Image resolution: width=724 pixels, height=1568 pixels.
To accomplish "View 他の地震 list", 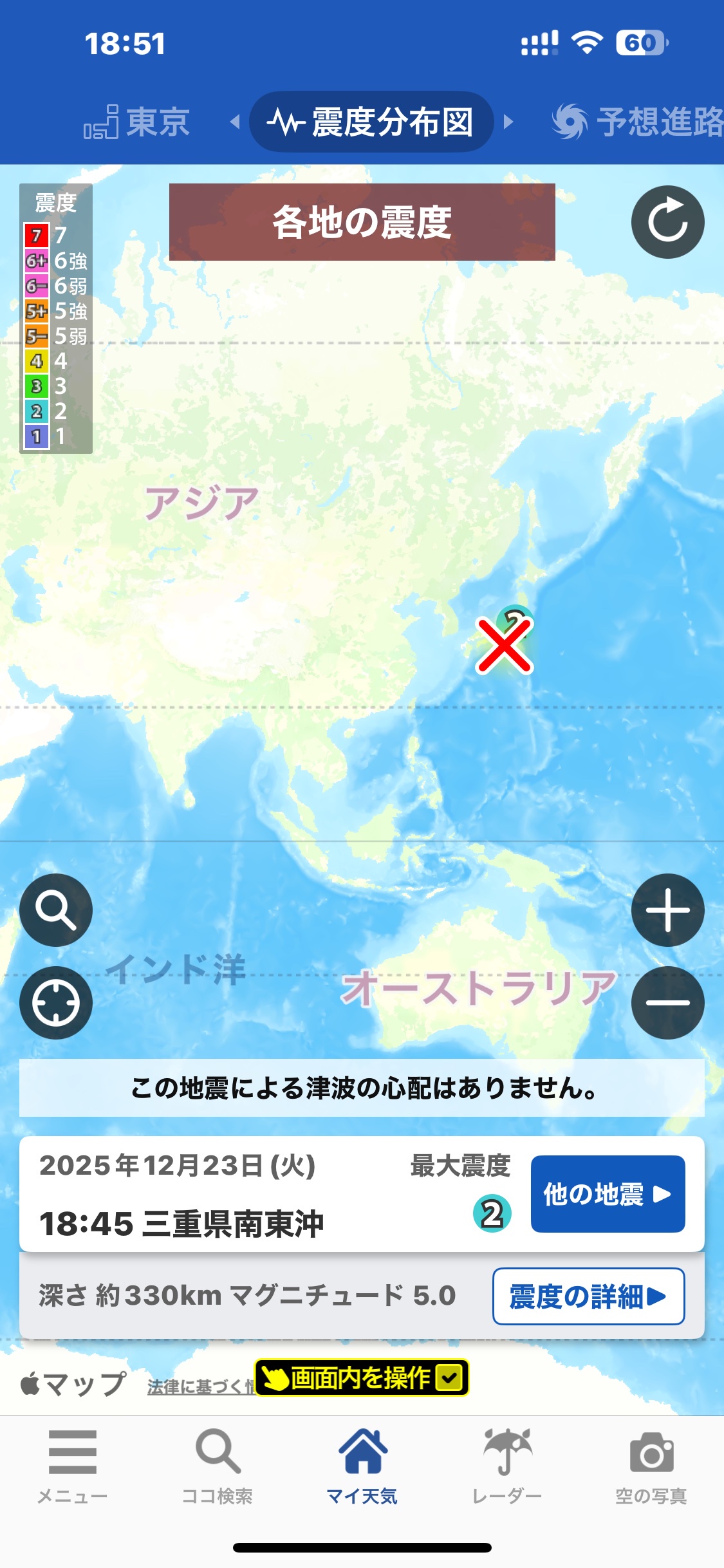I will 608,1194.
